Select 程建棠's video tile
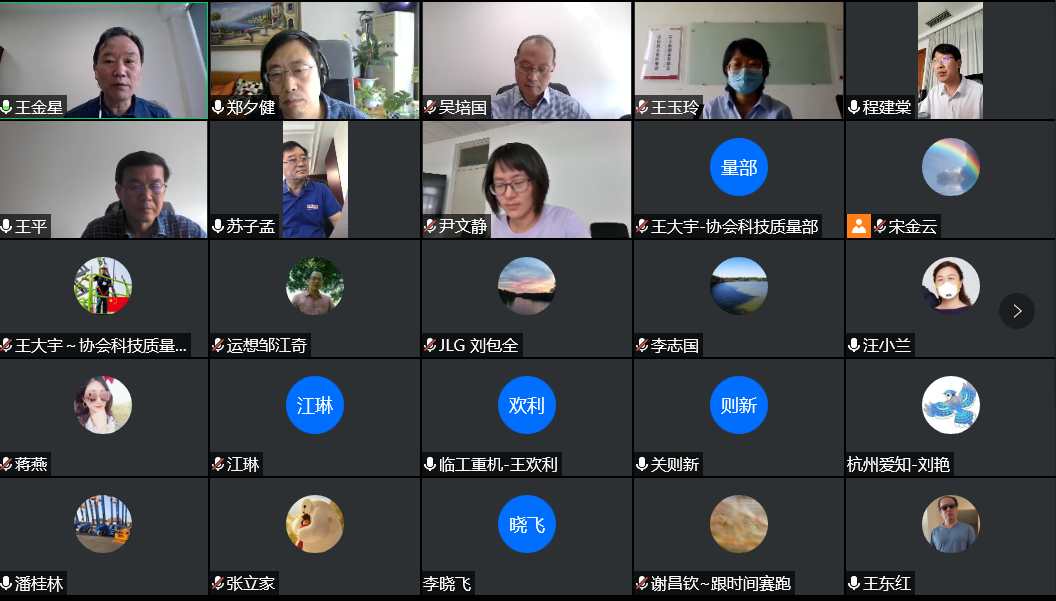 point(950,60)
